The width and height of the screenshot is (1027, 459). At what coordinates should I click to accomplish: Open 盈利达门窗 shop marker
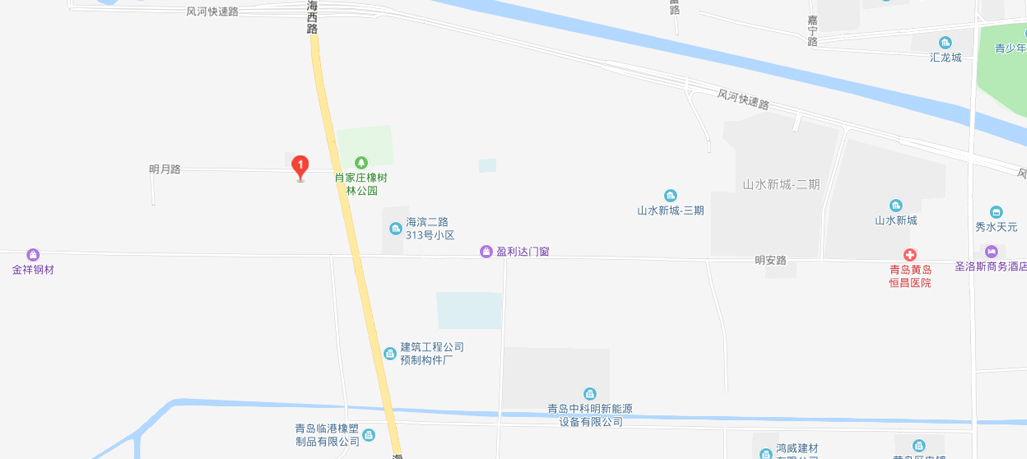coord(486,252)
